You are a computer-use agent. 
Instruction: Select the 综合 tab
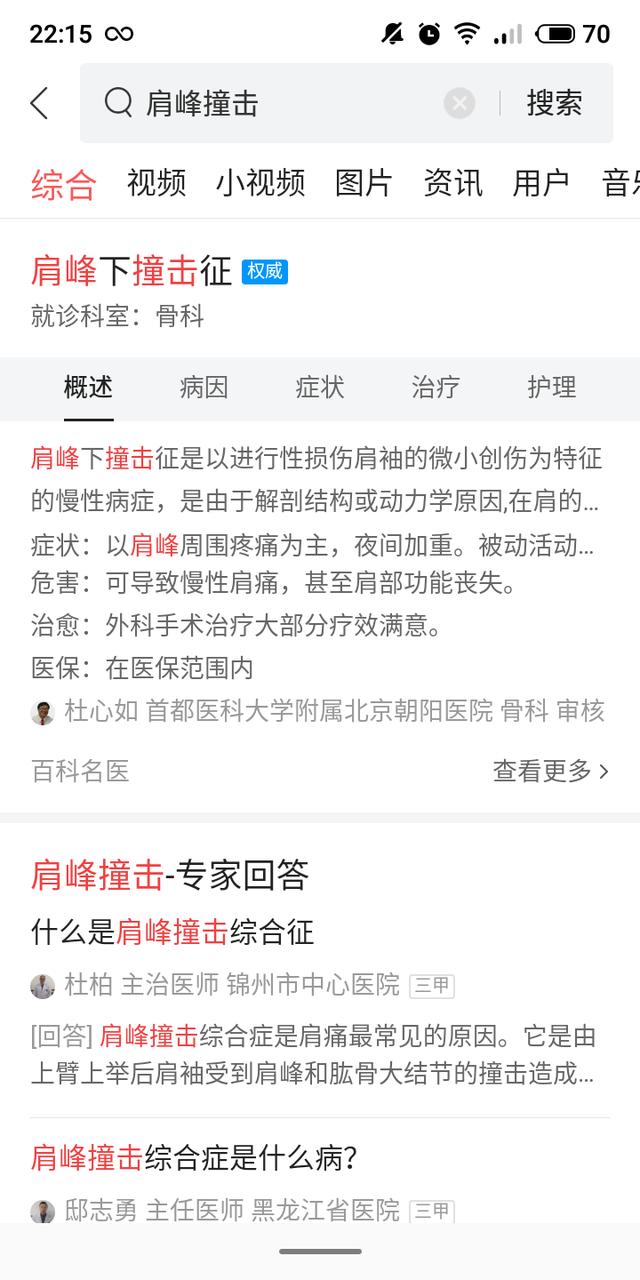tap(64, 184)
